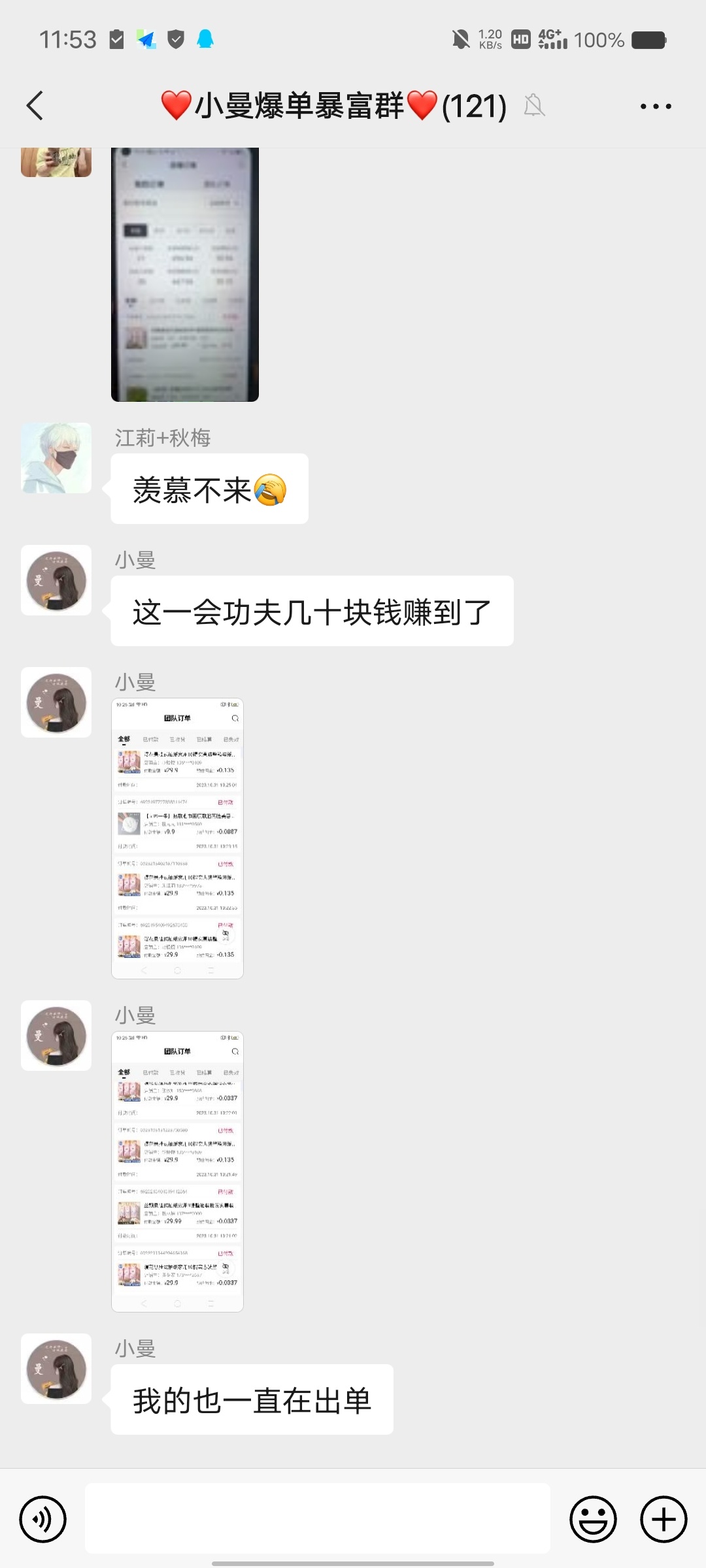This screenshot has width=706, height=1568.
Task: Open 小曼's avatar beside 我的也一直在出单
Action: coord(56,1369)
